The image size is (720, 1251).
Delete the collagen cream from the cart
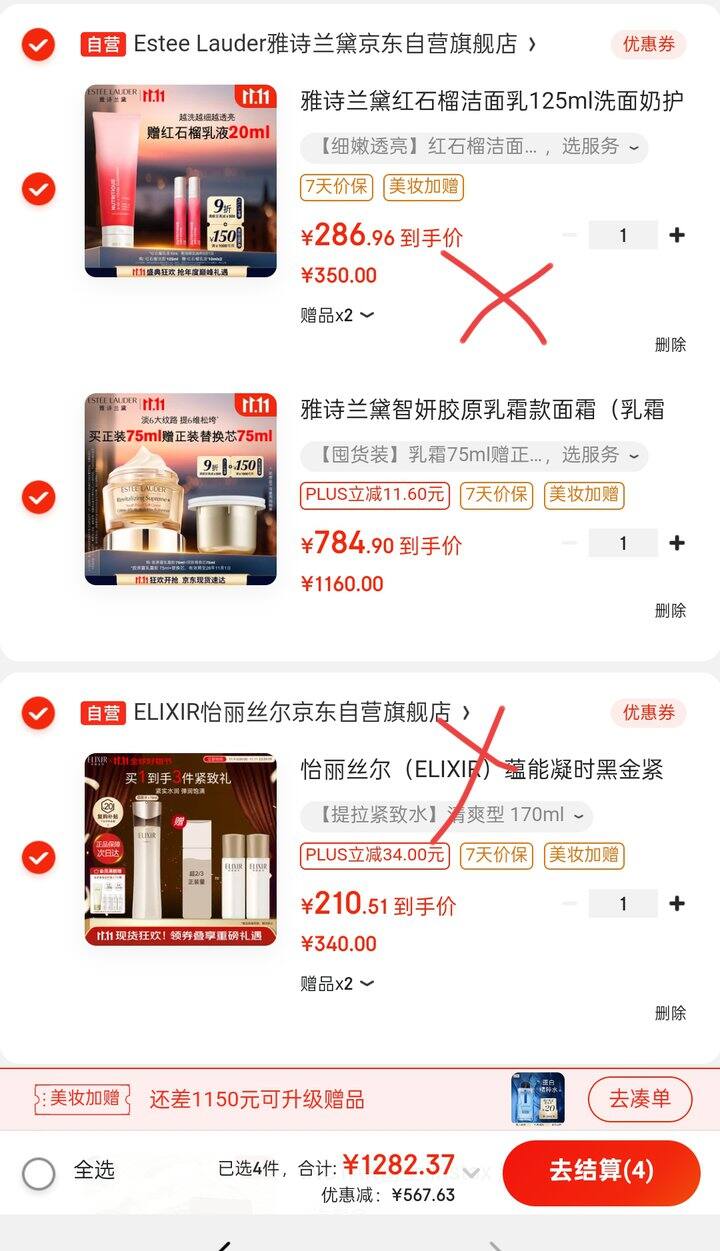[x=670, y=610]
